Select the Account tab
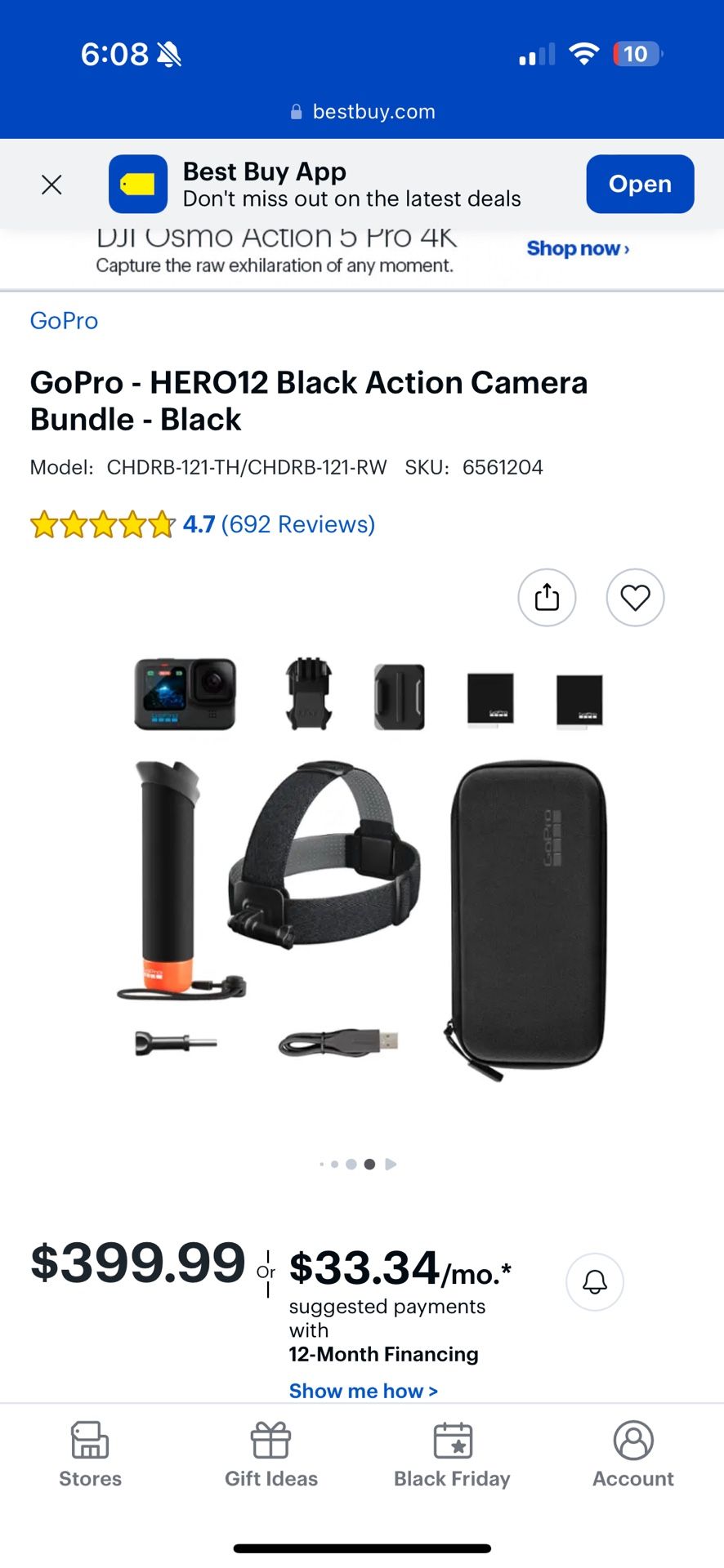 pos(633,1455)
